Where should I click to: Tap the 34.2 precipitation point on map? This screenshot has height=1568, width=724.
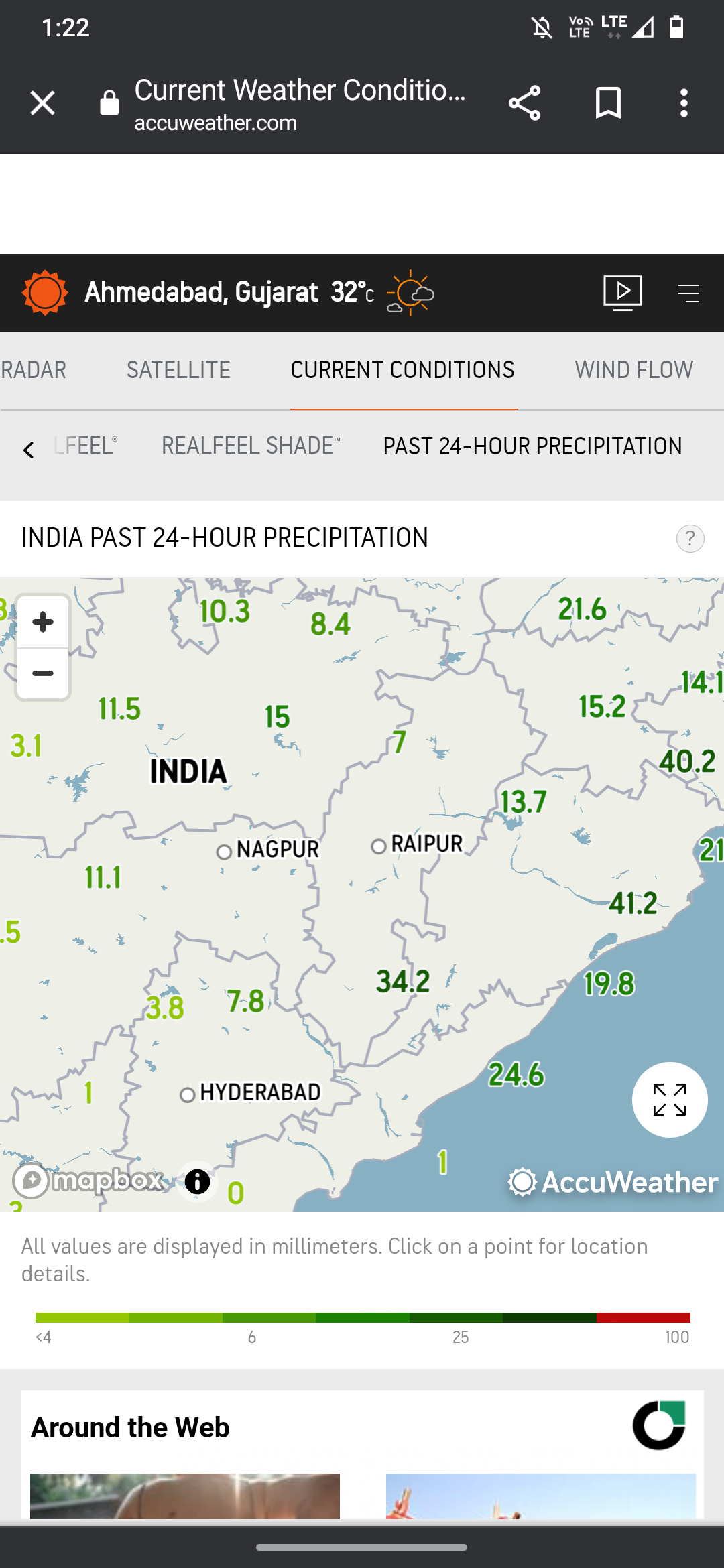(x=403, y=982)
